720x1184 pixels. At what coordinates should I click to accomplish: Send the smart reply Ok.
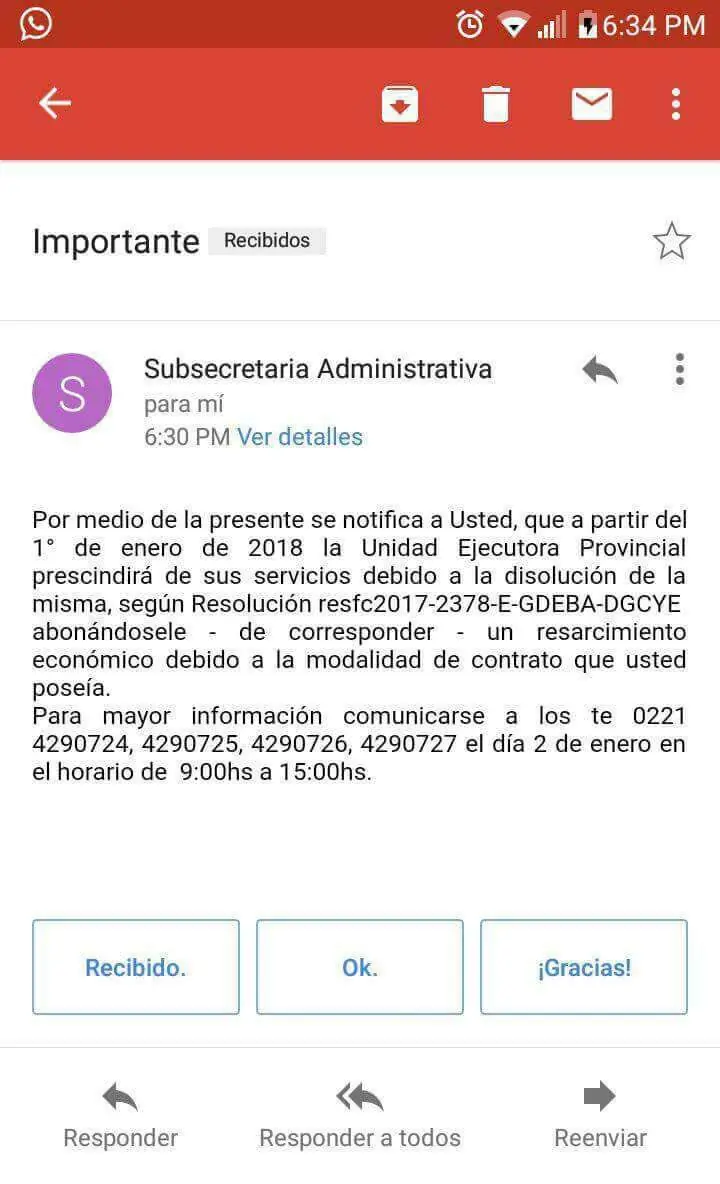coord(359,966)
